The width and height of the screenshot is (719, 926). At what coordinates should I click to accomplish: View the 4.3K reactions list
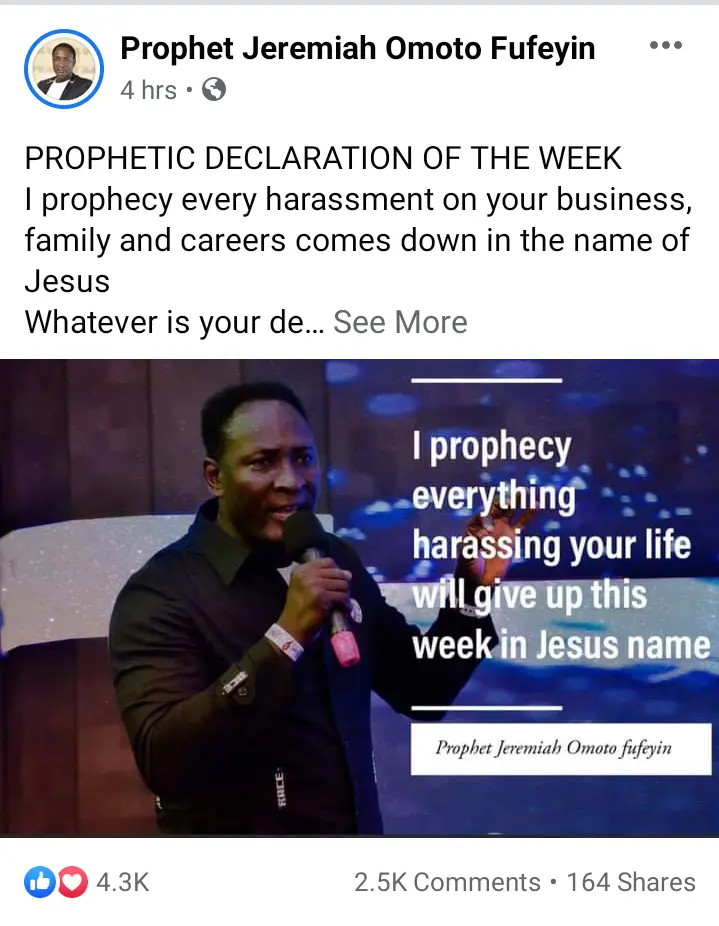(x=87, y=882)
